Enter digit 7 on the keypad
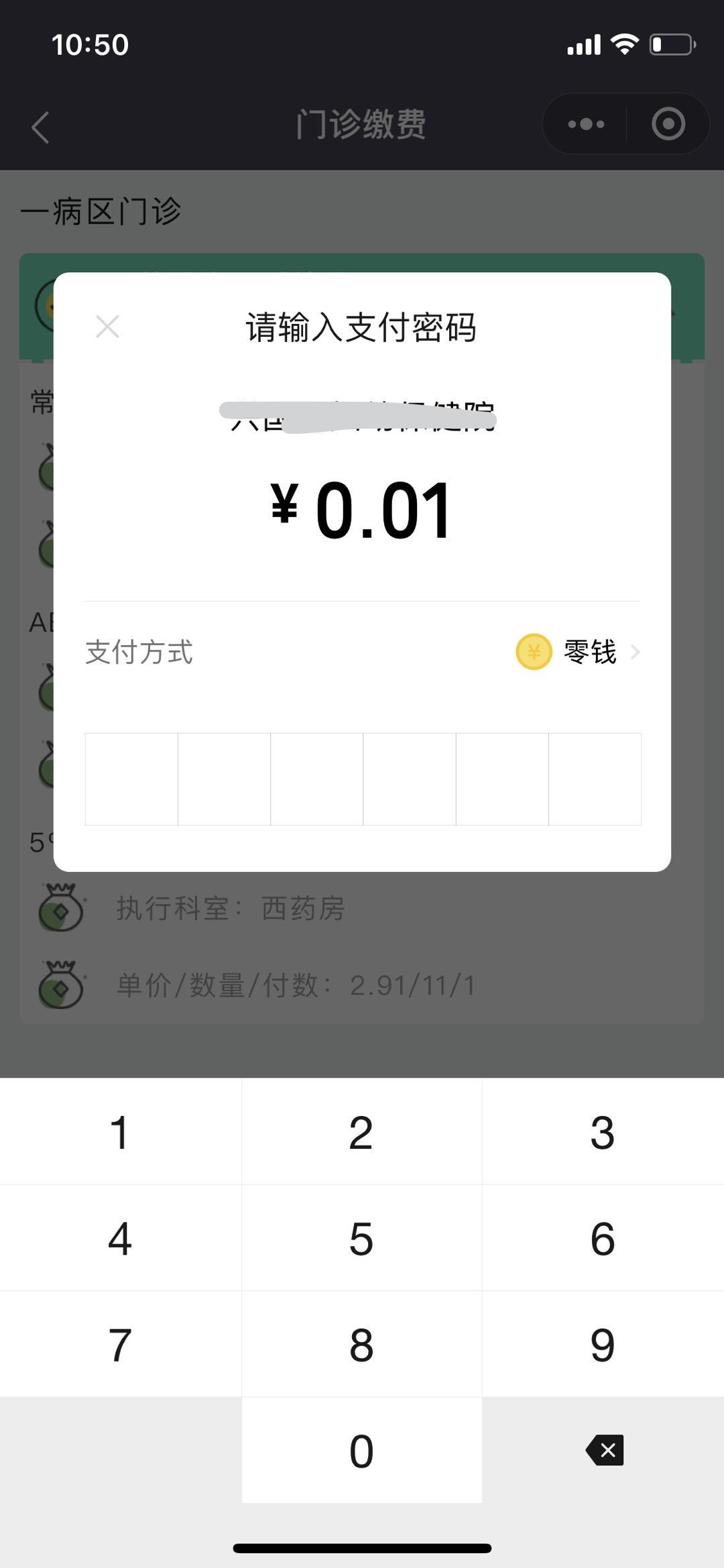The image size is (724, 1568). 120,1344
